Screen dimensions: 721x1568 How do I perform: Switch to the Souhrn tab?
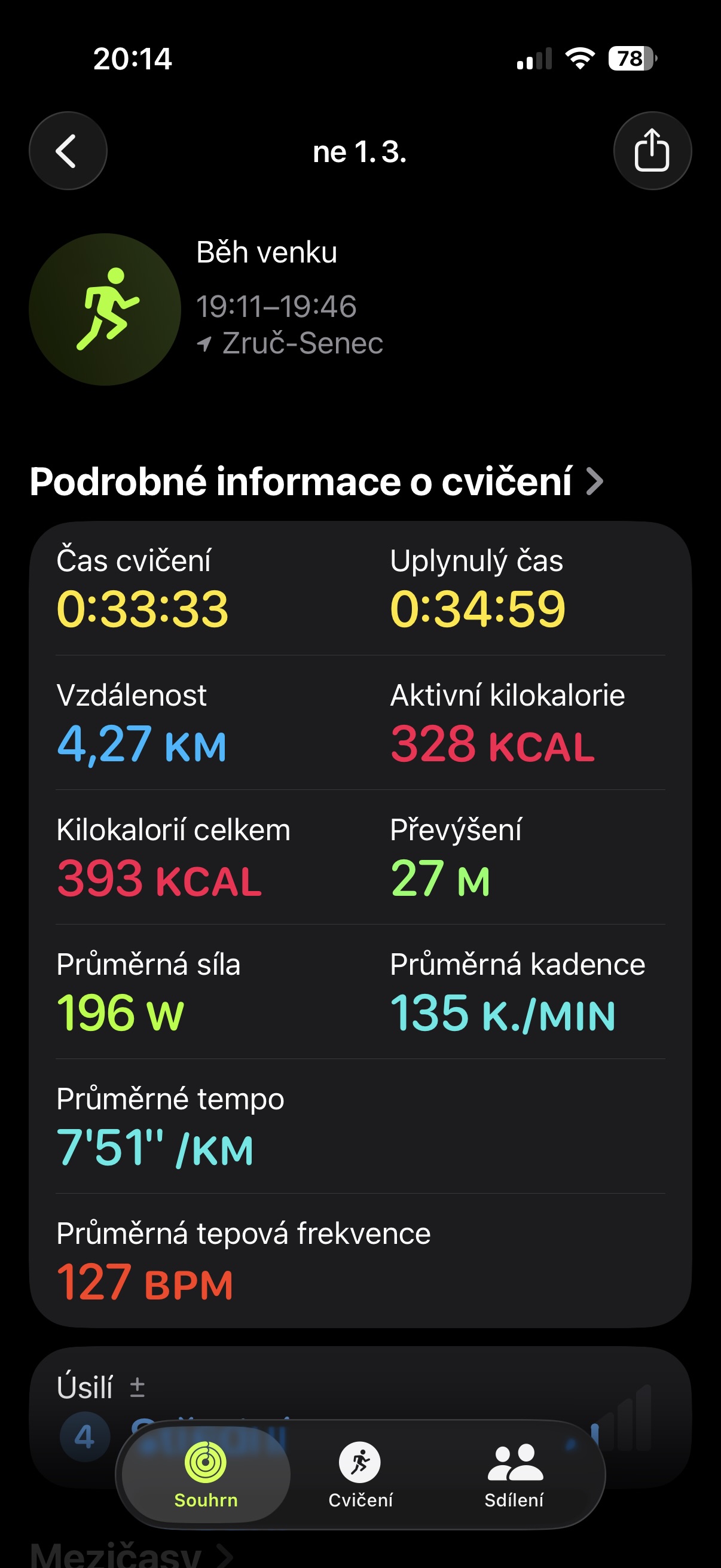(206, 1474)
